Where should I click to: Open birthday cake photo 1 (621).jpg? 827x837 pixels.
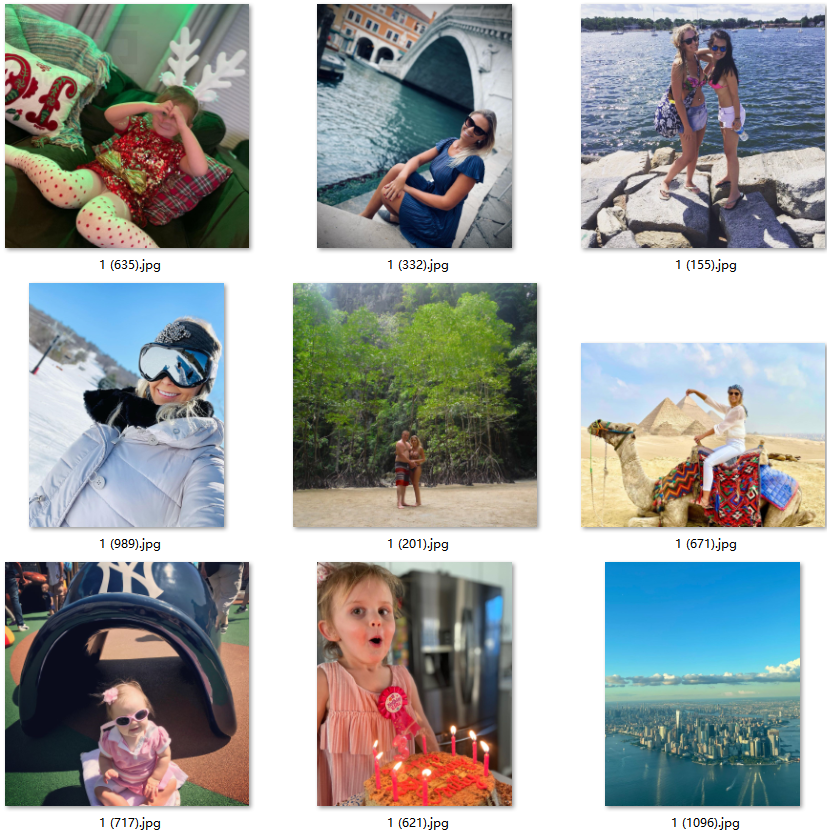click(414, 684)
